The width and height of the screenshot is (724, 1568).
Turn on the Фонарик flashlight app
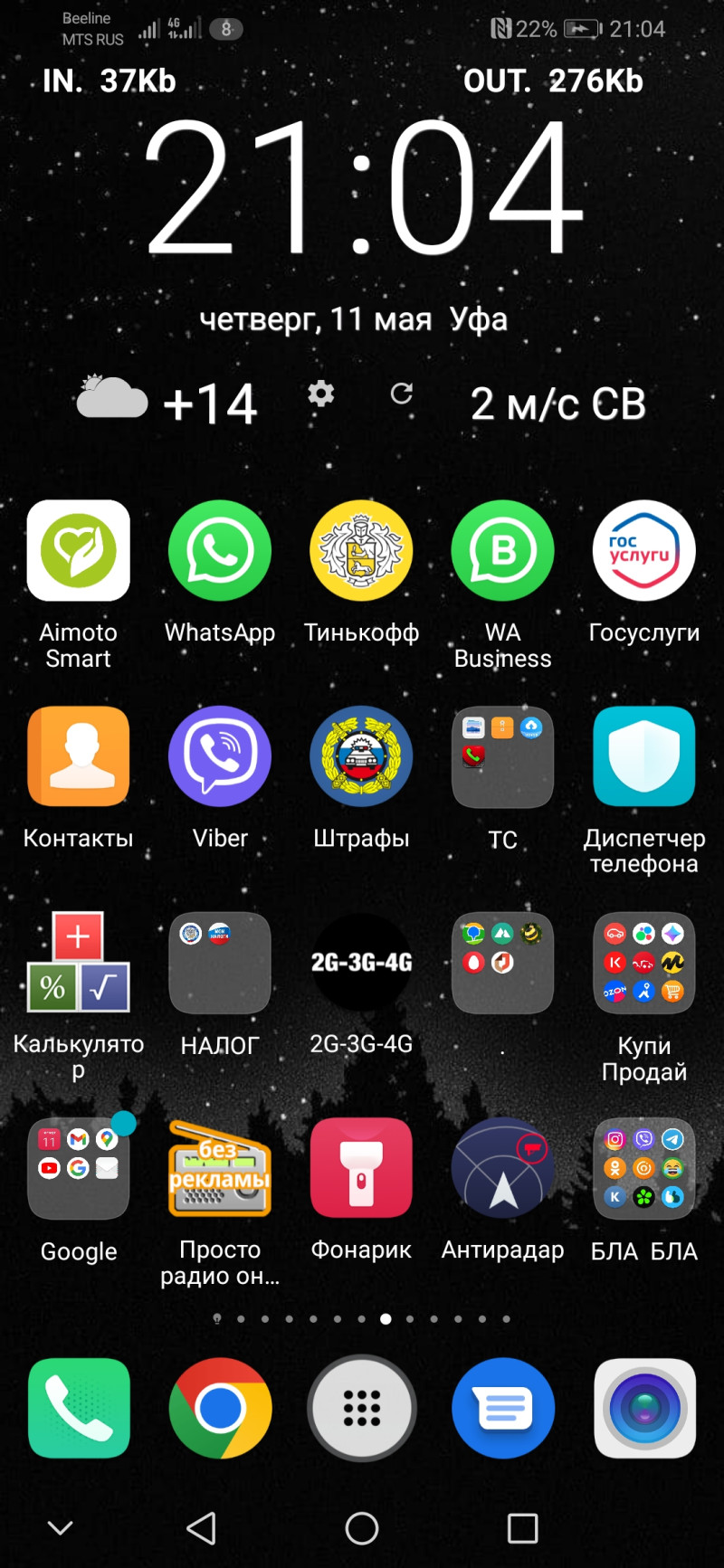point(361,1167)
